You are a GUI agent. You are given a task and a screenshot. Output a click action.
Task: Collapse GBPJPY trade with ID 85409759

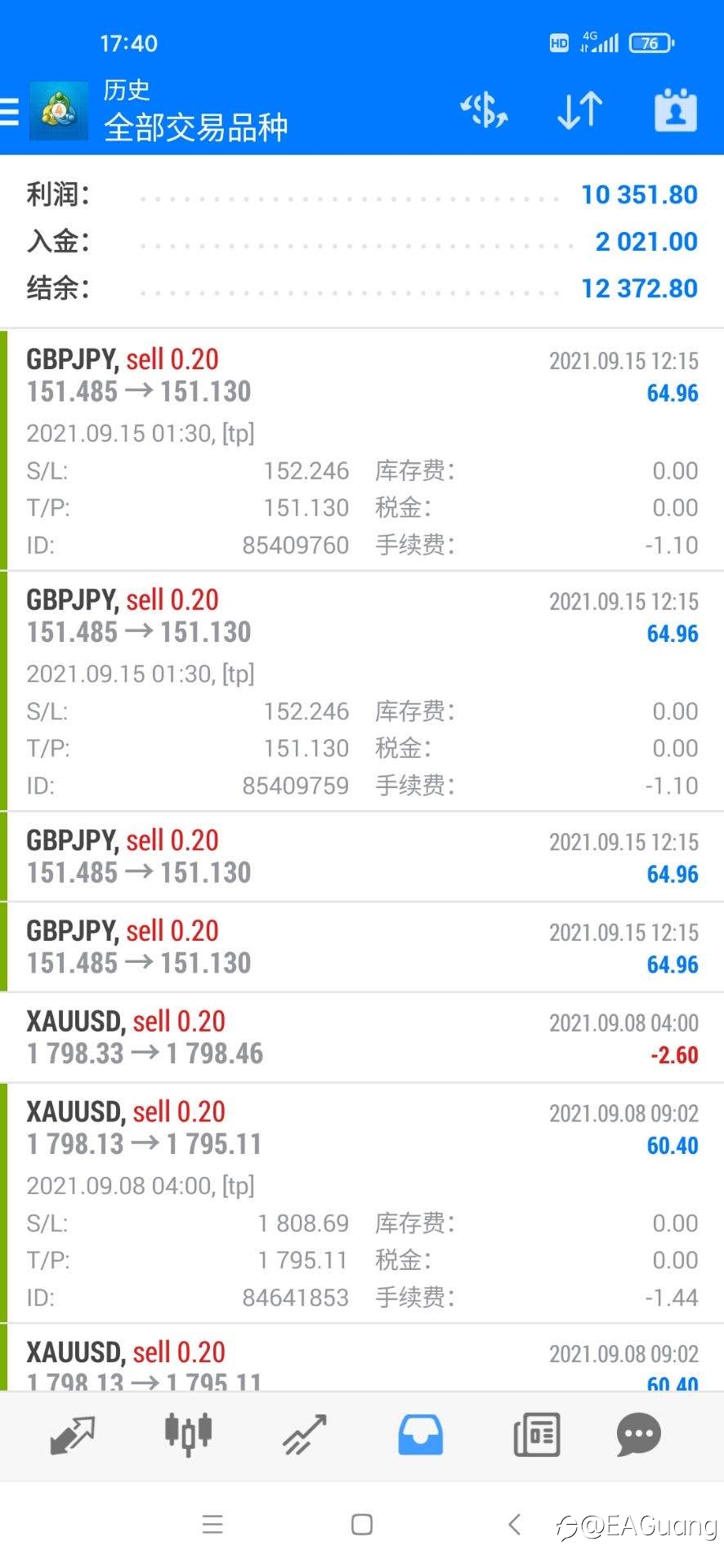pyautogui.click(x=362, y=691)
